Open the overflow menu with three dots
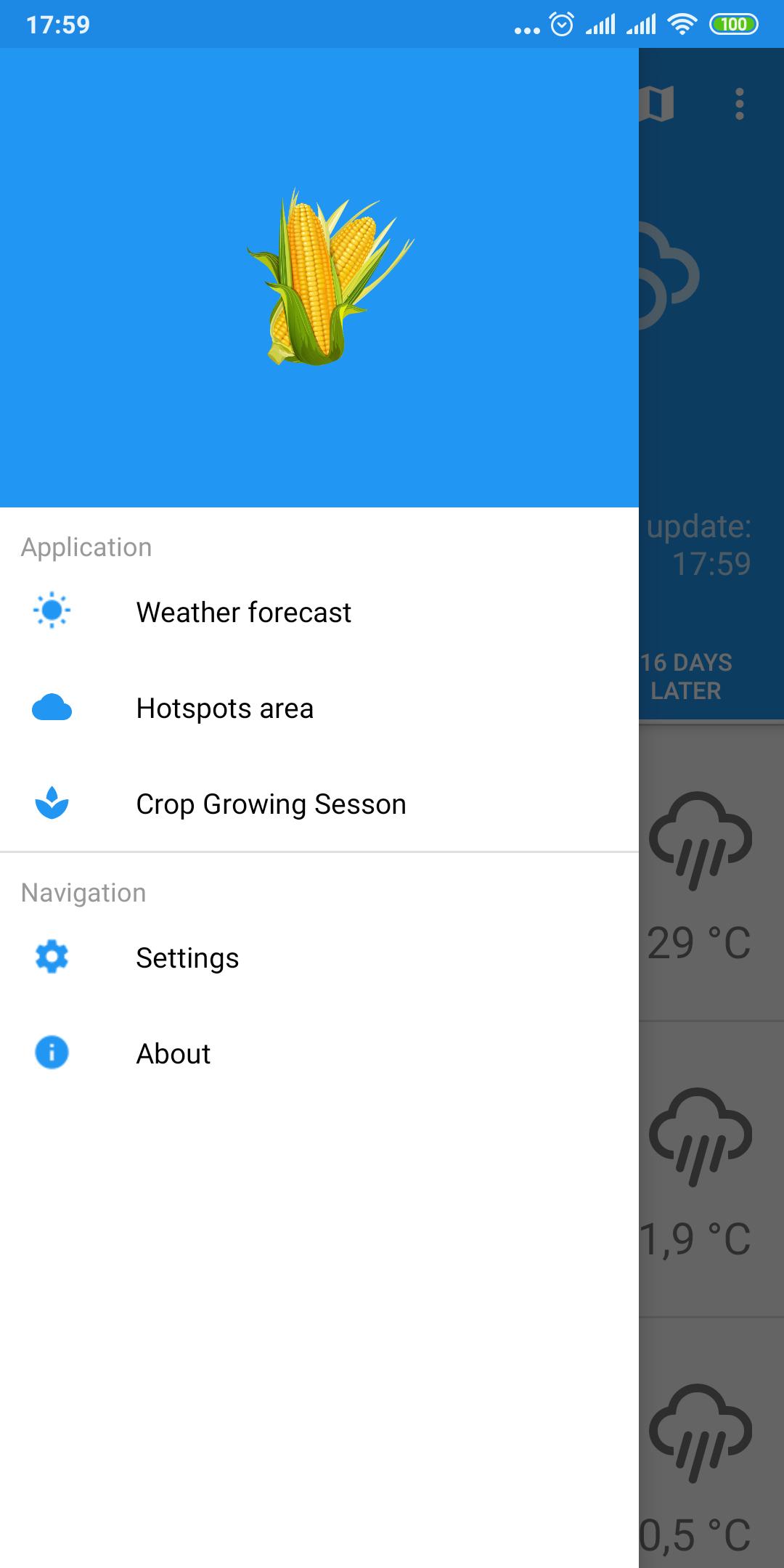The image size is (784, 1568). [x=739, y=104]
